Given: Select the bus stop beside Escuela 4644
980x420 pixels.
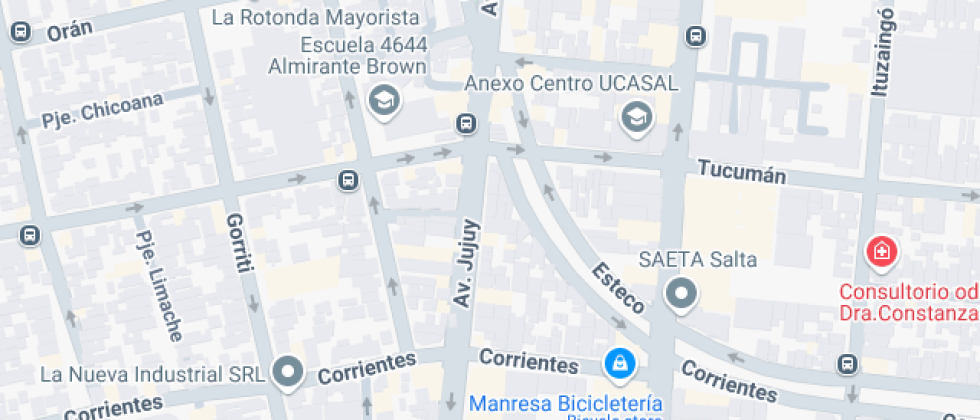Looking at the screenshot, I should 466,124.
